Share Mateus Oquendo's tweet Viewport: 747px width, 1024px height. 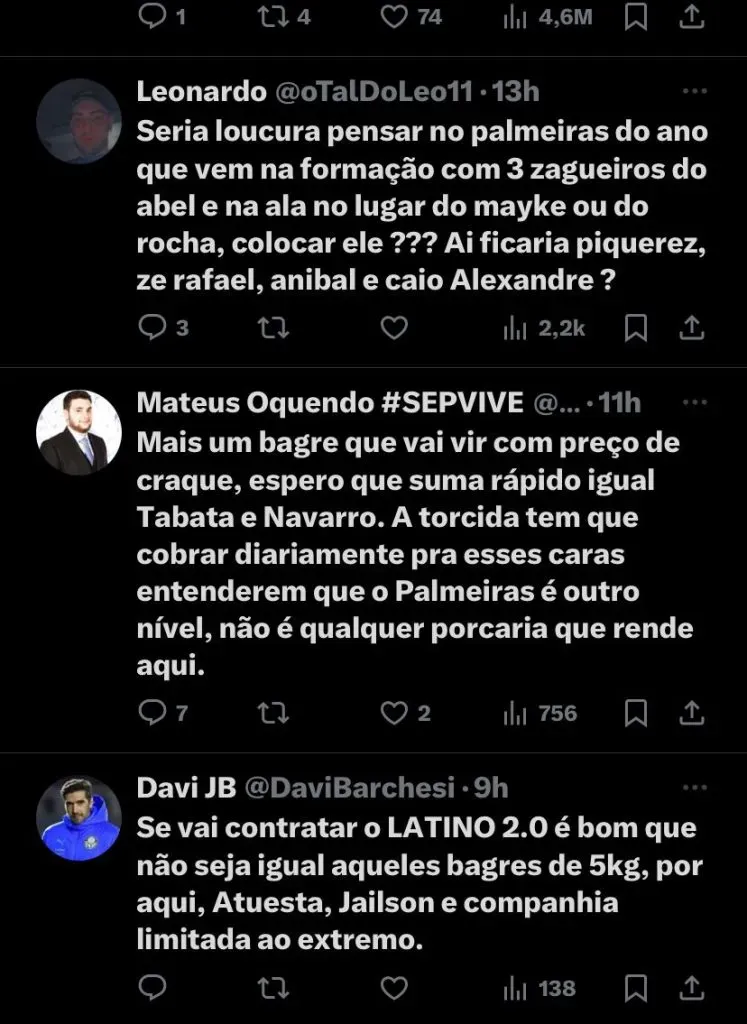click(692, 713)
